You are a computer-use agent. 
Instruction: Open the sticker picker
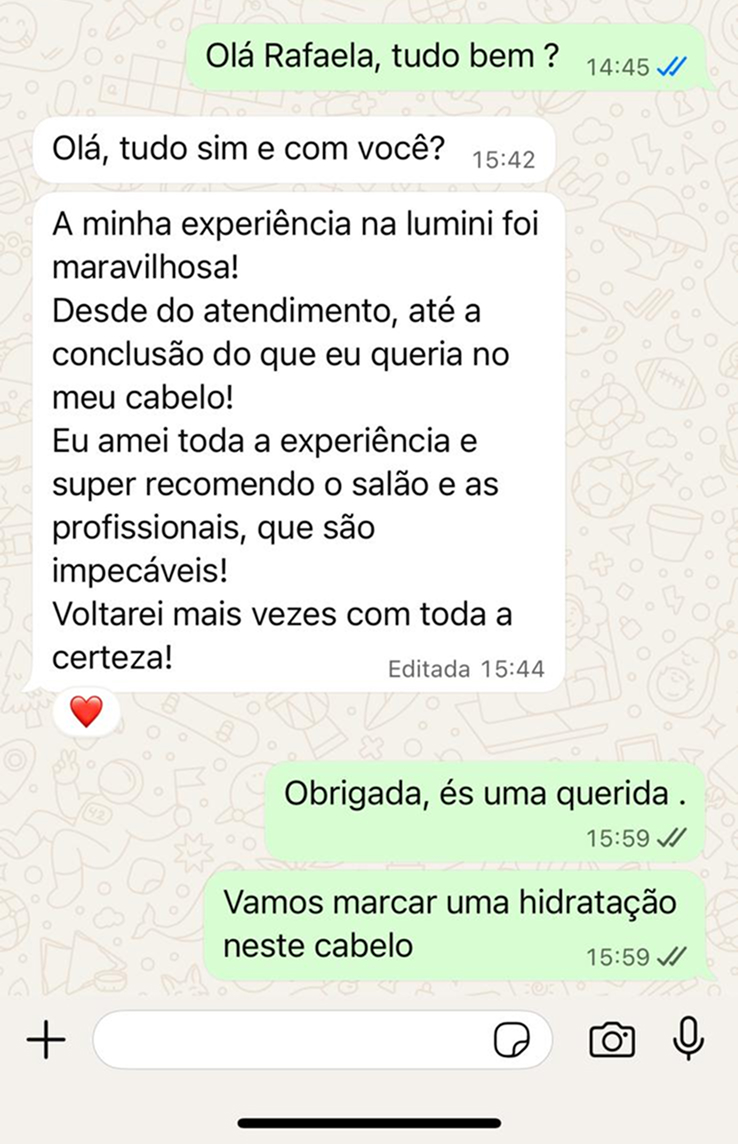click(x=513, y=1041)
